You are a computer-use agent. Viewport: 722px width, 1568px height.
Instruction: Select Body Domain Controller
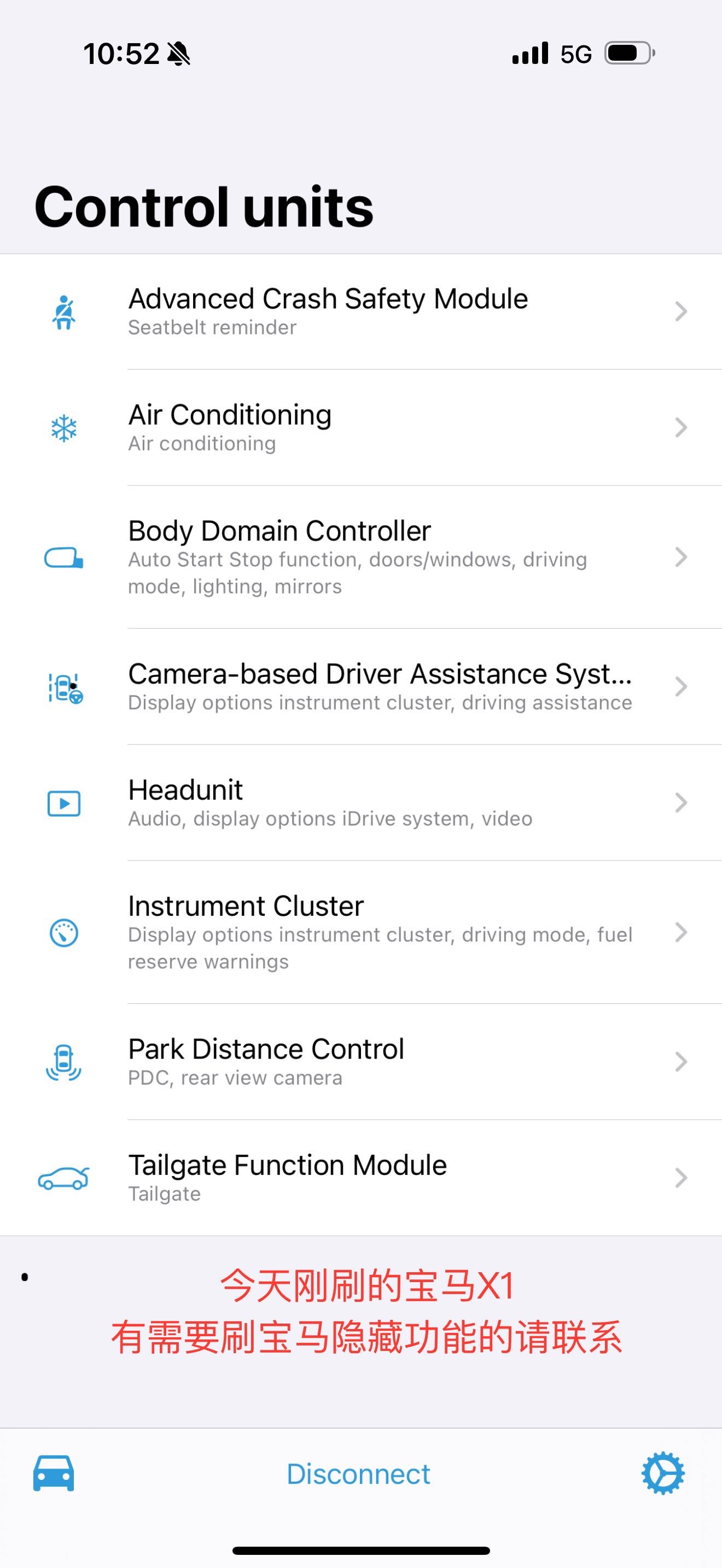click(x=361, y=557)
